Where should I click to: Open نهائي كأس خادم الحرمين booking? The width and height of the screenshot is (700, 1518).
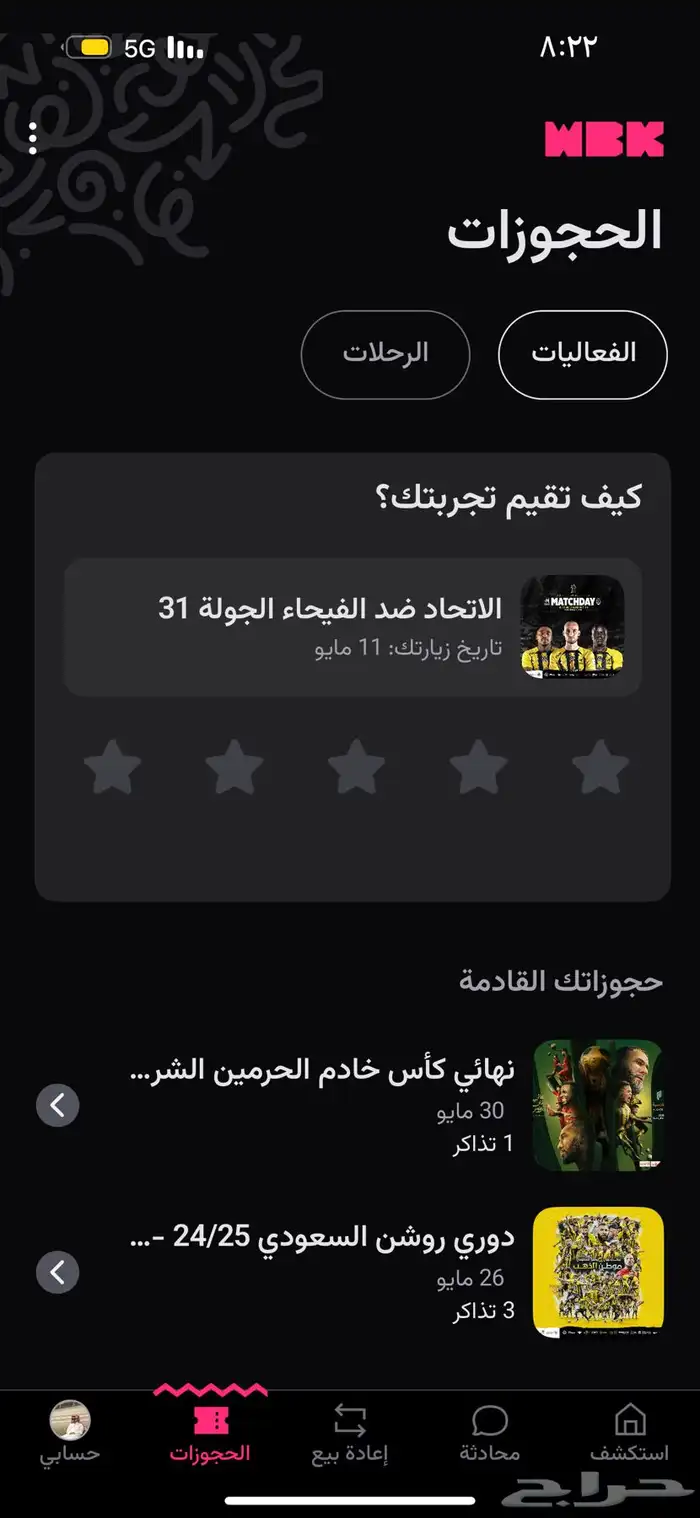[x=350, y=1106]
